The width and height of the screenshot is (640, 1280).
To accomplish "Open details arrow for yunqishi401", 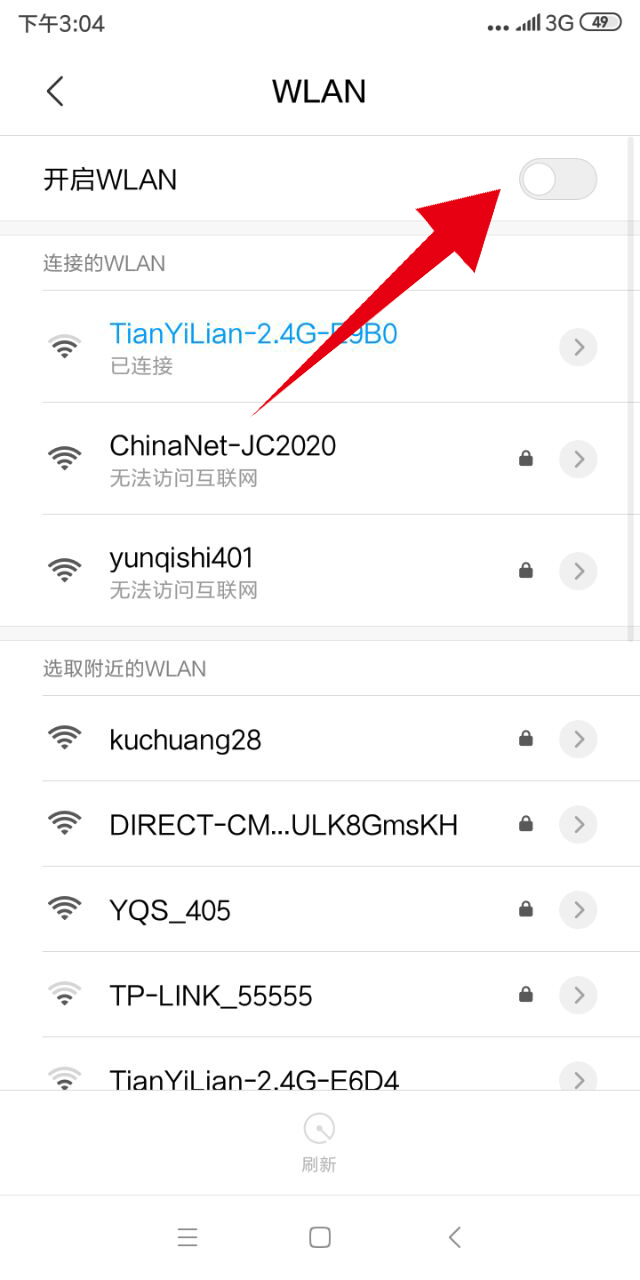I will pos(578,571).
